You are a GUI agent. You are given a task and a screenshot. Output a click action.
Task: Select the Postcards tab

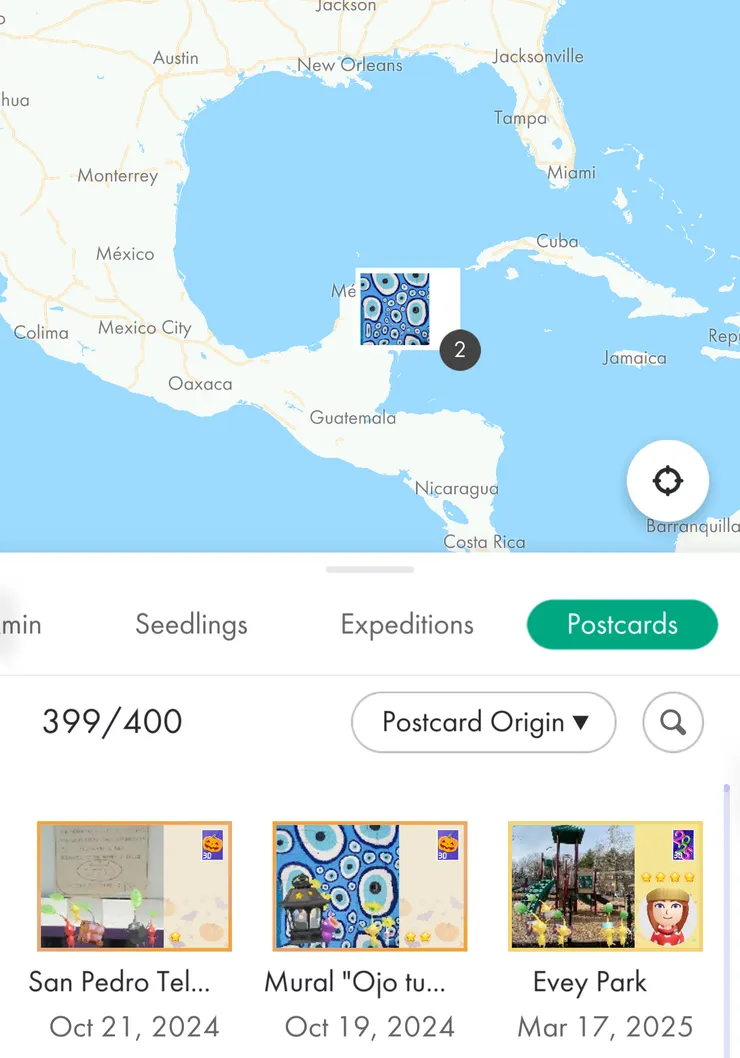[x=622, y=625]
